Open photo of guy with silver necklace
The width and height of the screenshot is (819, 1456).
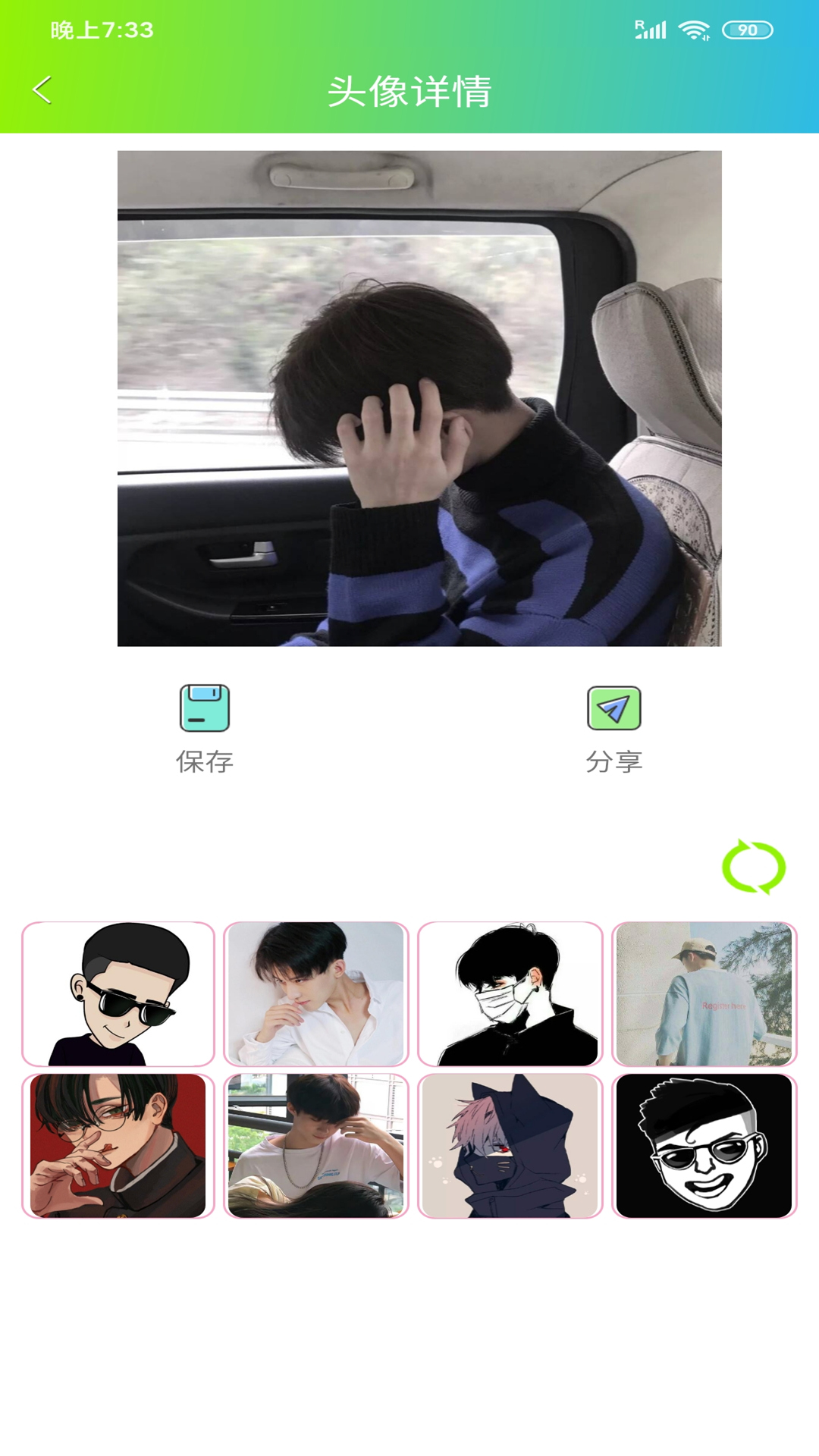316,1146
